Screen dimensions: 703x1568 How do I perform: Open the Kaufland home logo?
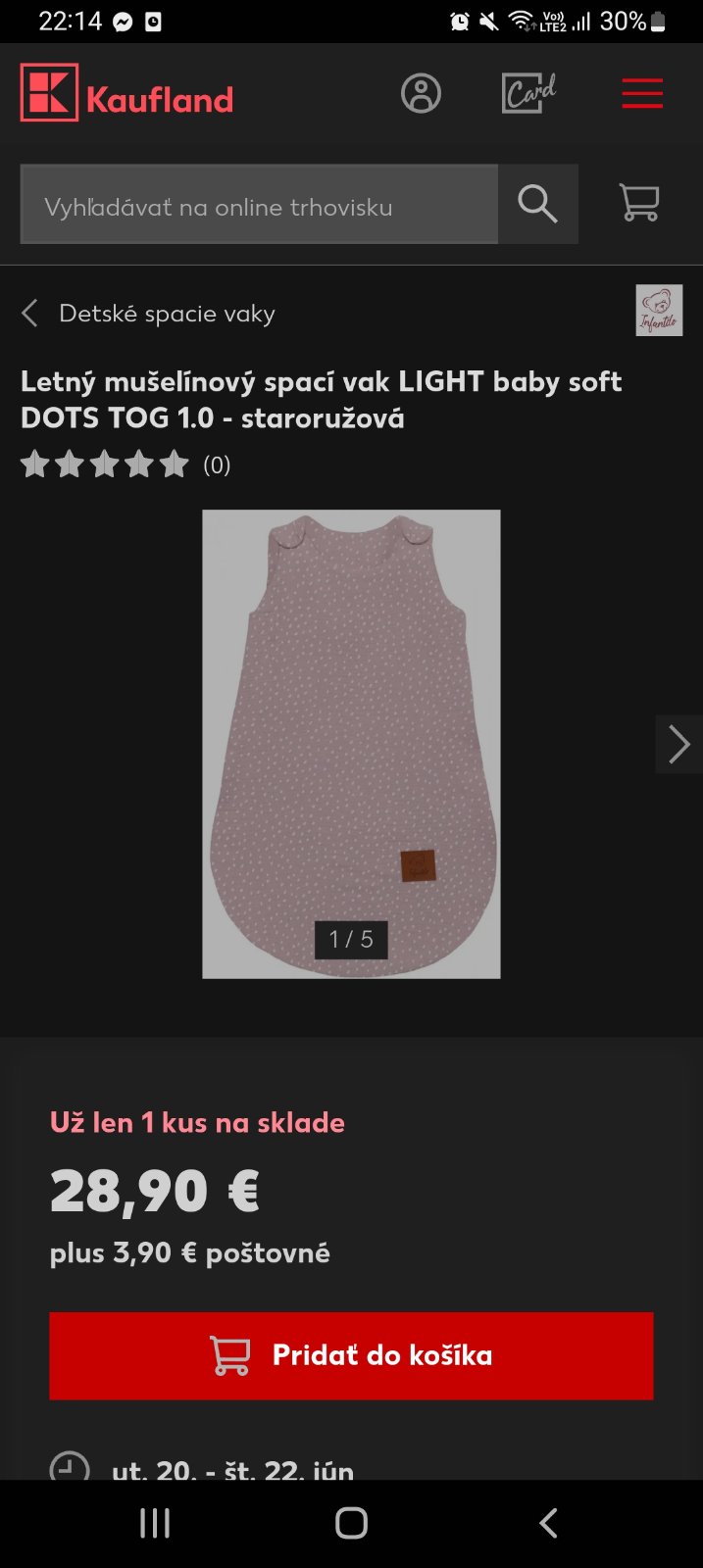click(126, 94)
